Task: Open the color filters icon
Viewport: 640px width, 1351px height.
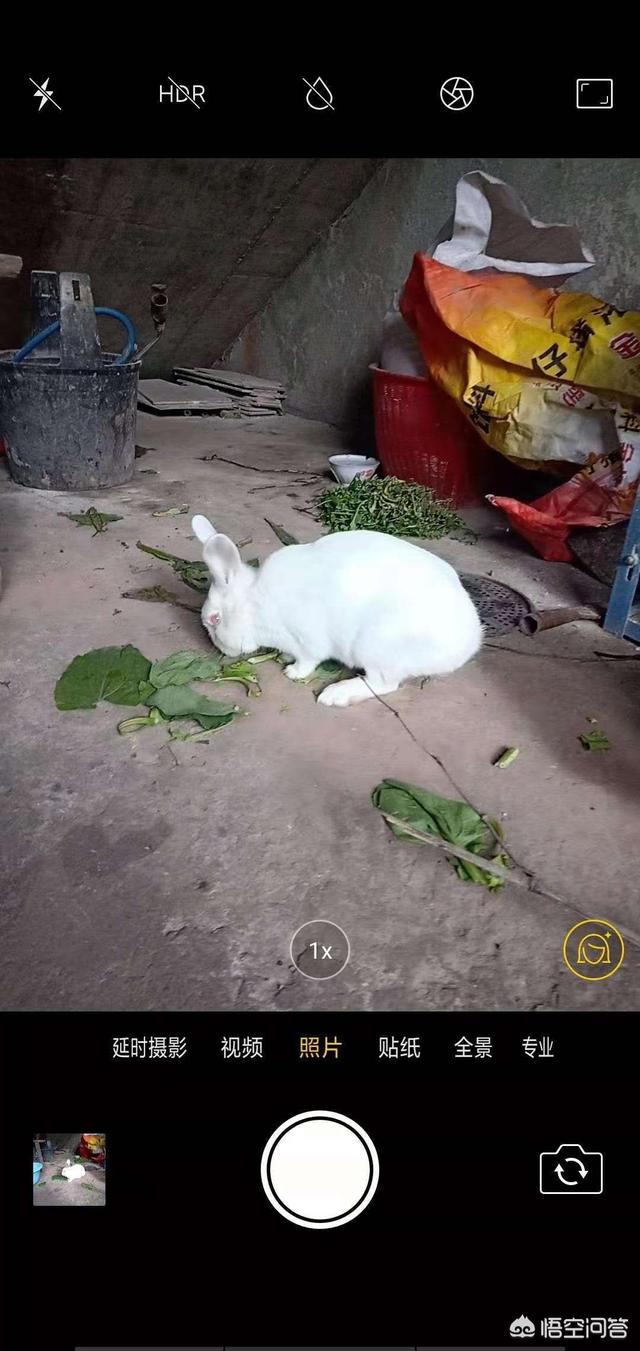Action: tap(319, 94)
